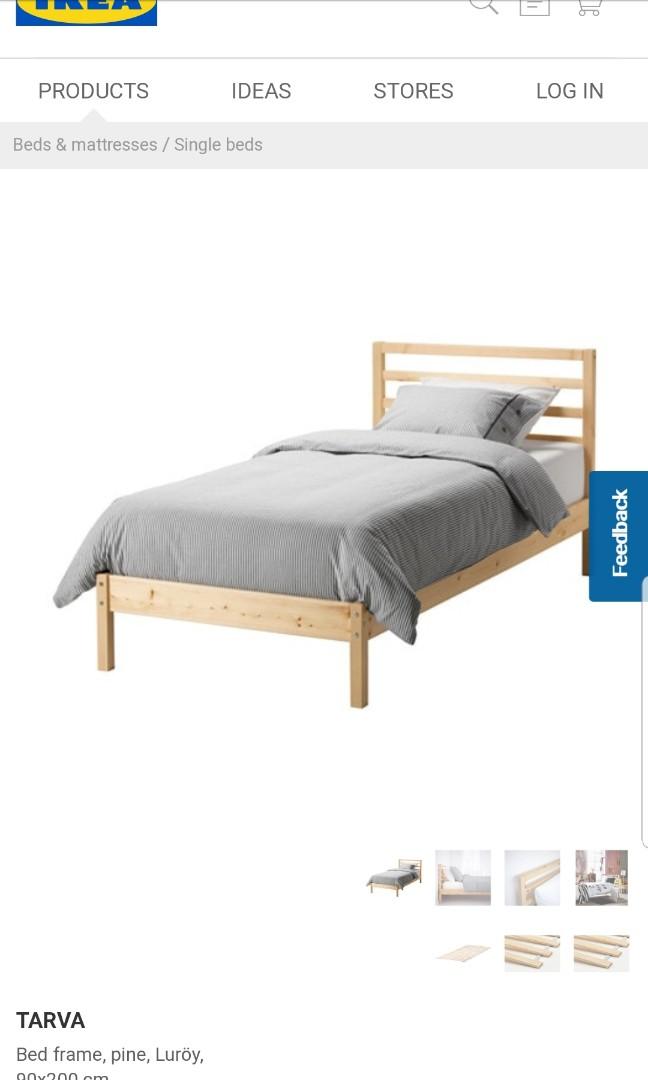Select the bedroom scene thumbnail
Viewport: 648px width, 1080px height.
click(x=601, y=878)
